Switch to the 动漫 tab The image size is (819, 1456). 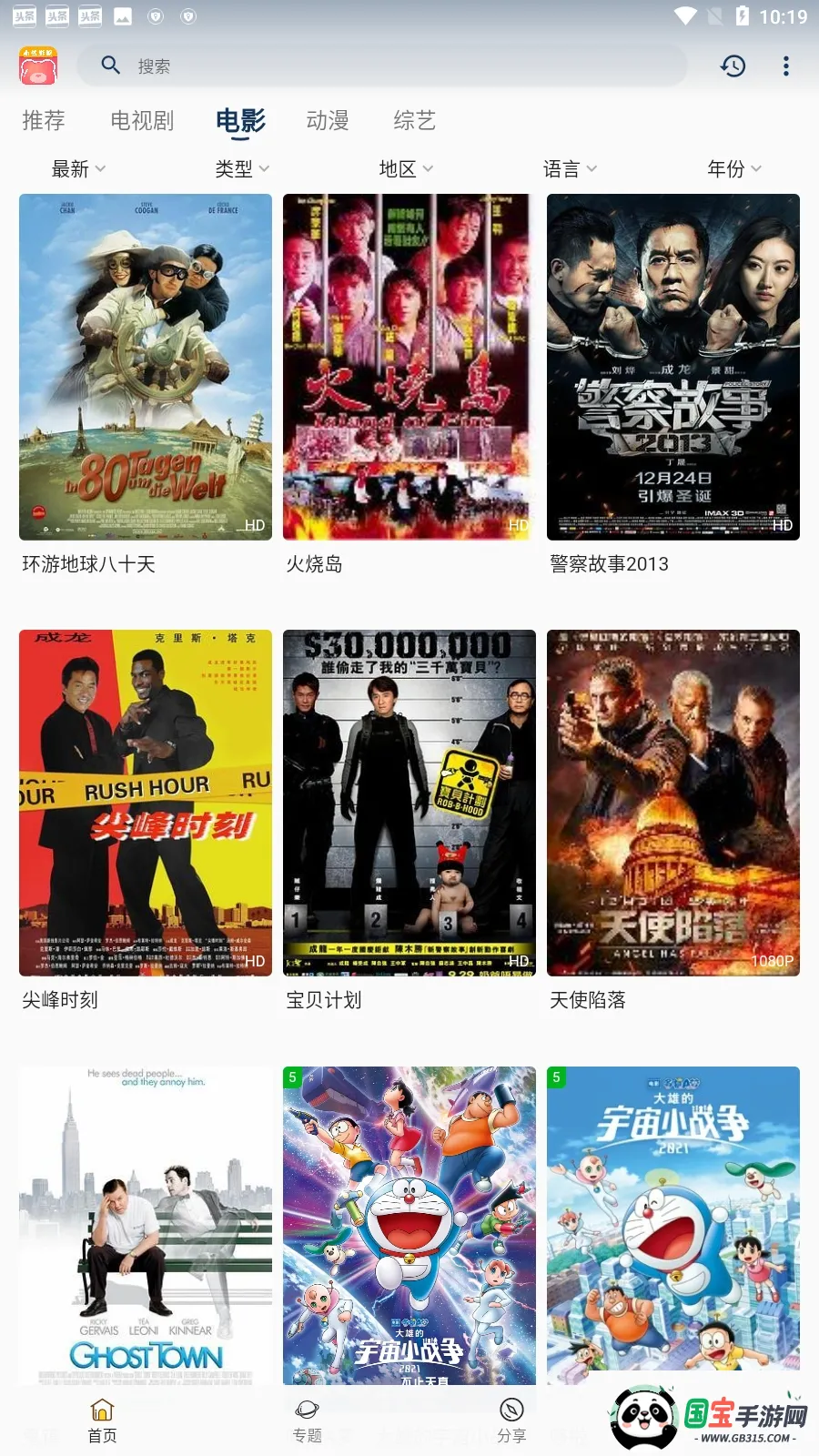tap(326, 119)
